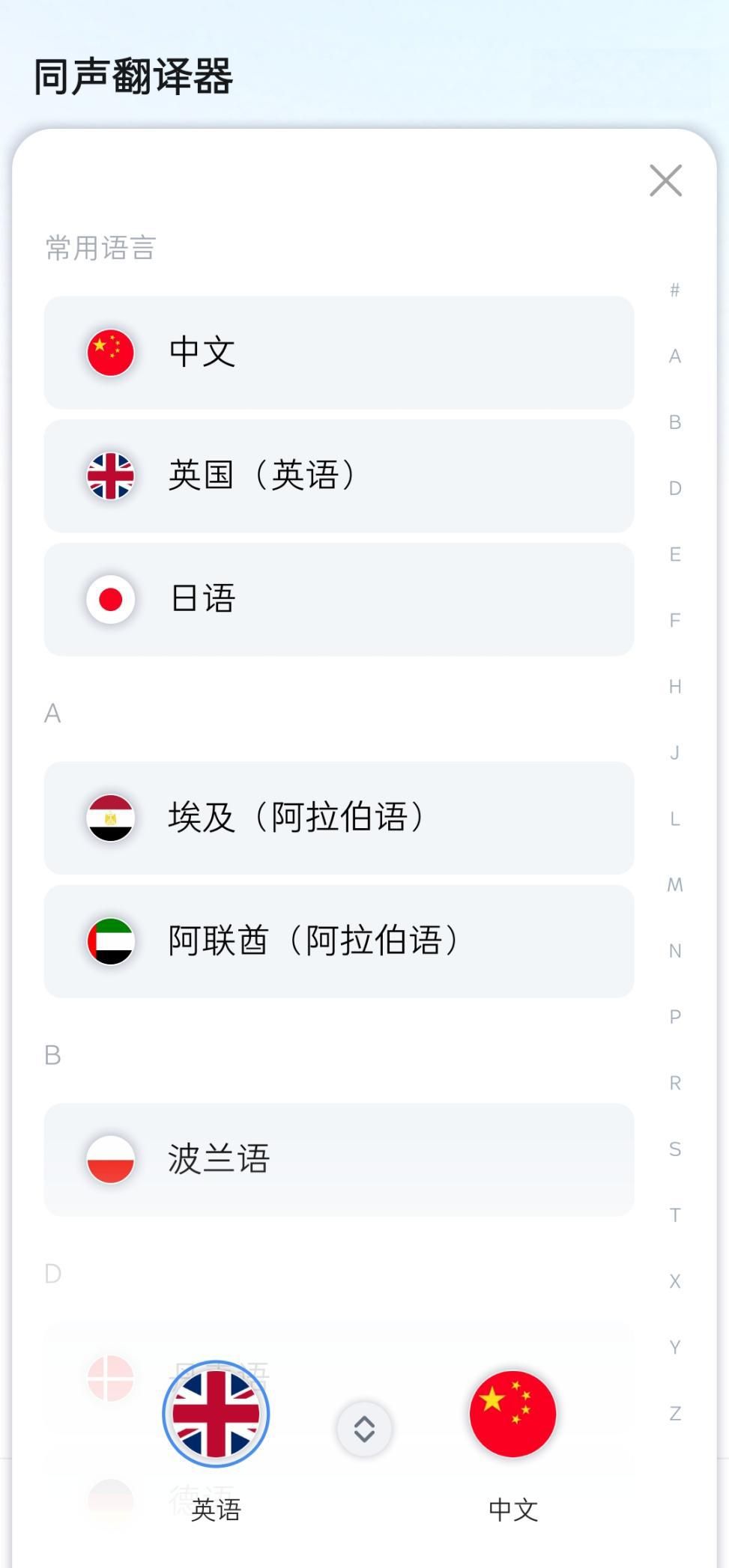Select the Chinese flag icon in the list
This screenshot has height=1568, width=729.
(111, 353)
